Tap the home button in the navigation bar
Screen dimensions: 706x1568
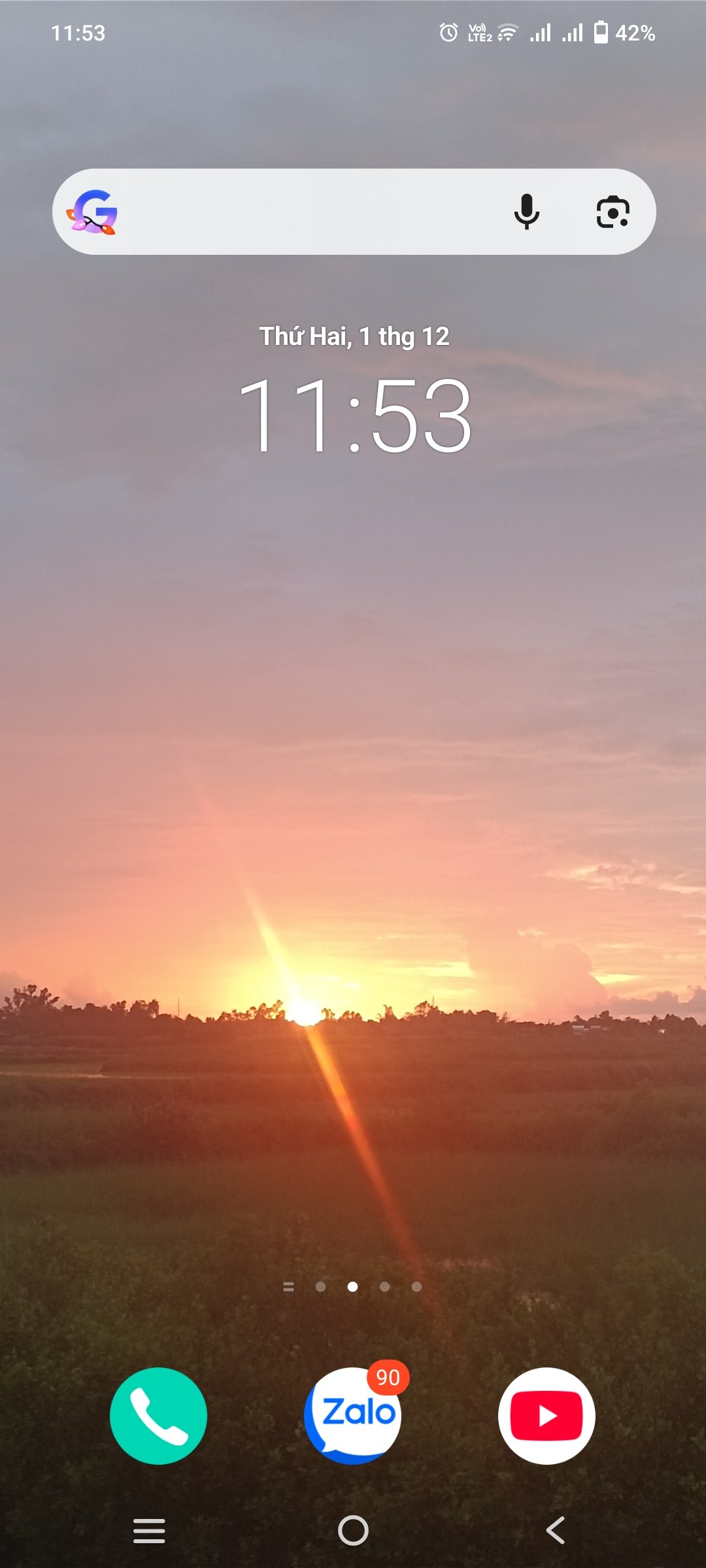[x=353, y=1531]
